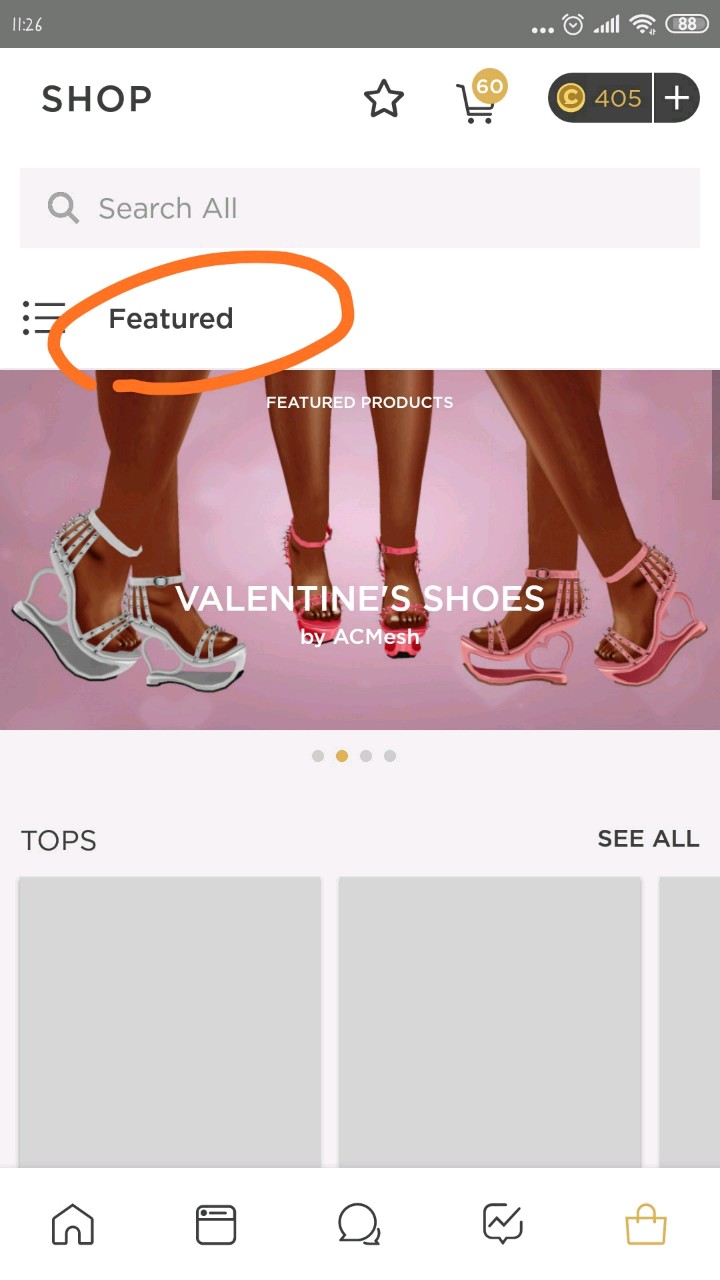Open the second Tops product card
The height and width of the screenshot is (1280, 720).
coord(490,1020)
